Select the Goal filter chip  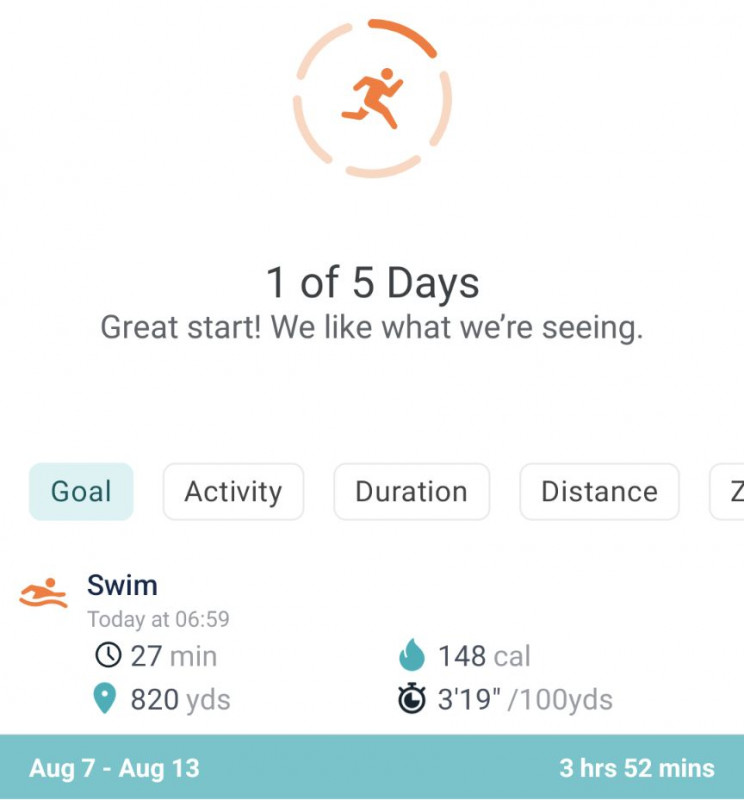81,492
